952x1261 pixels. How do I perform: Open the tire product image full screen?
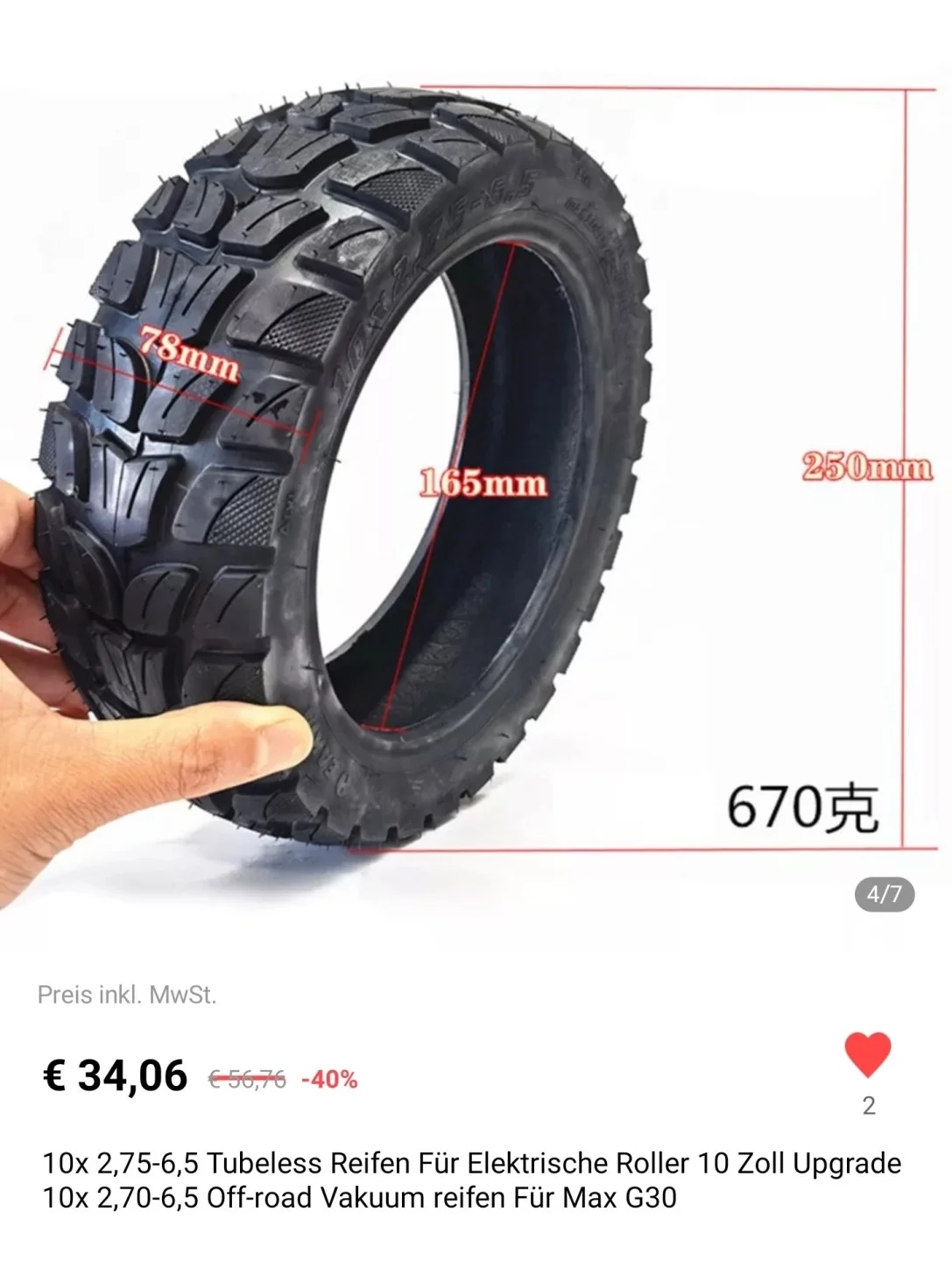(x=476, y=473)
